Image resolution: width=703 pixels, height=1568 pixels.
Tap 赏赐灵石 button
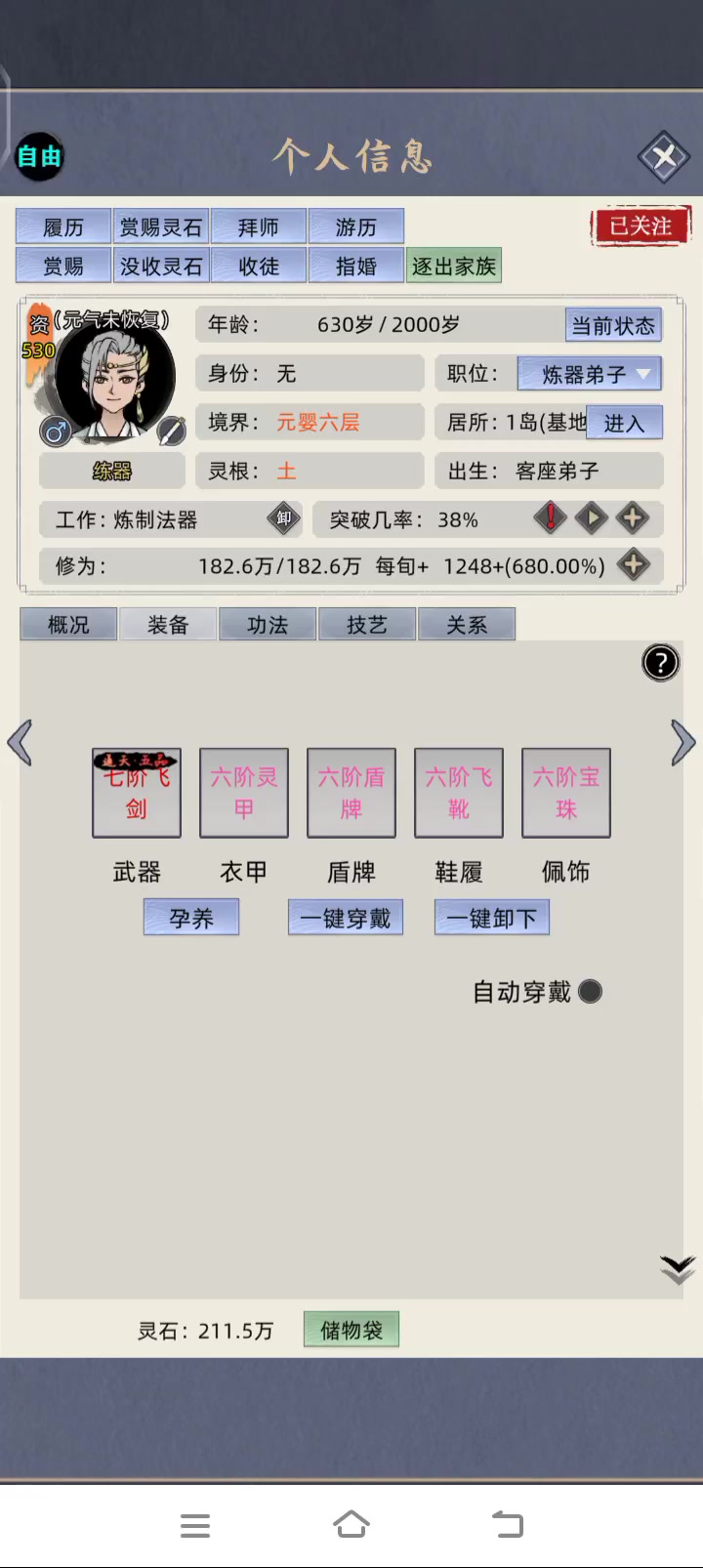[x=161, y=227]
